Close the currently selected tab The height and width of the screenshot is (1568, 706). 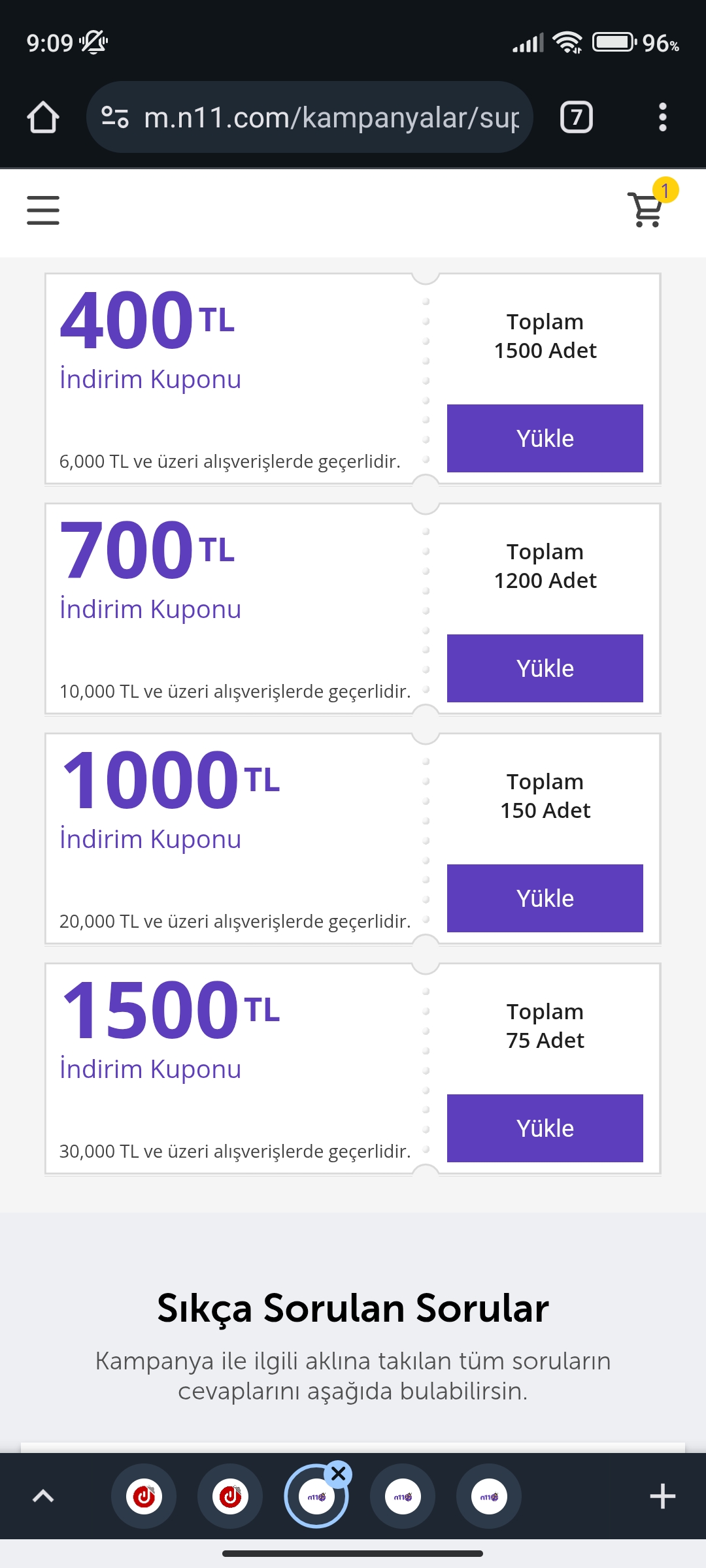(x=339, y=1474)
